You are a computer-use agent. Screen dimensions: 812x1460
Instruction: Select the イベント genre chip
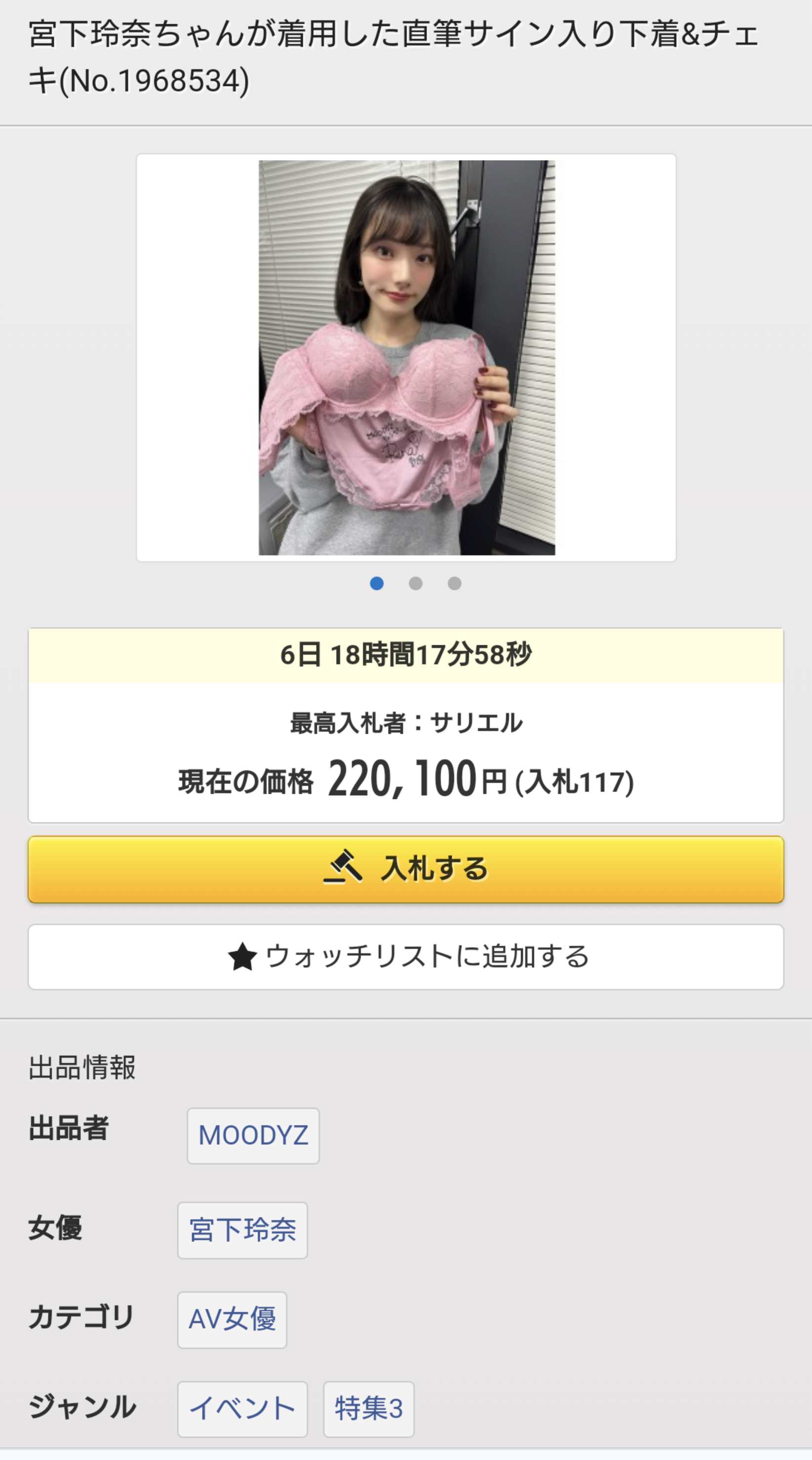point(243,1409)
